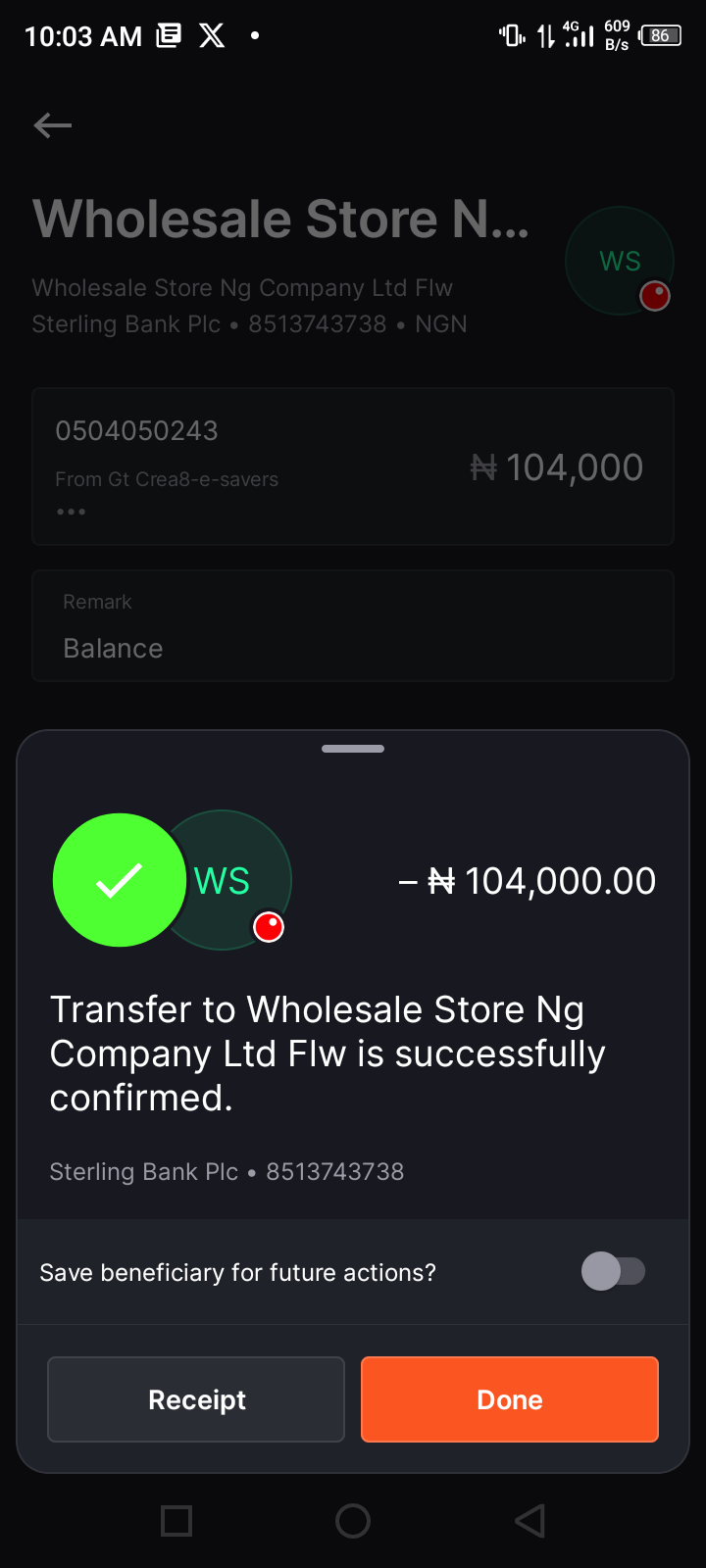This screenshot has height=1568, width=706.
Task: Tap Done to finish the transfer
Action: (510, 1399)
